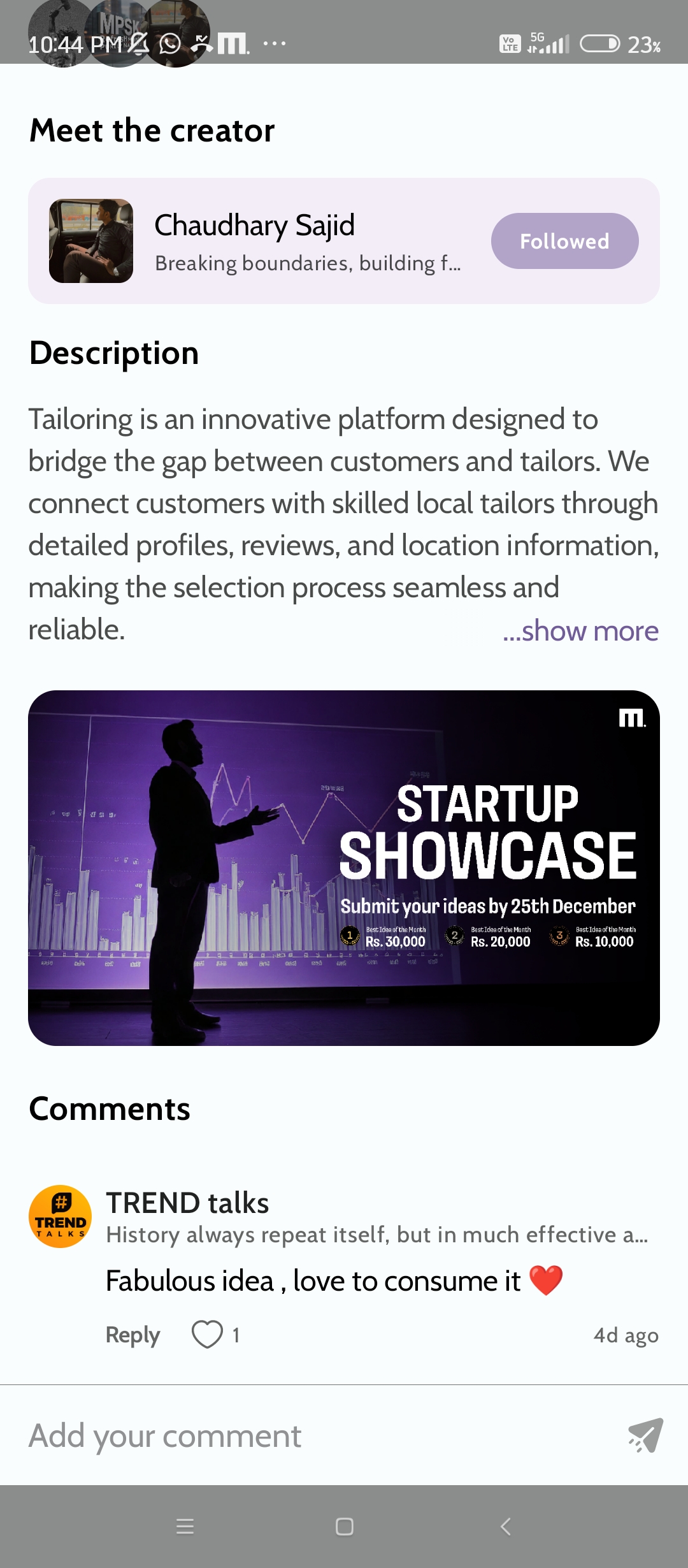Open recent apps from navigation bar
Screen dimensions: 688x1568
point(185,1527)
